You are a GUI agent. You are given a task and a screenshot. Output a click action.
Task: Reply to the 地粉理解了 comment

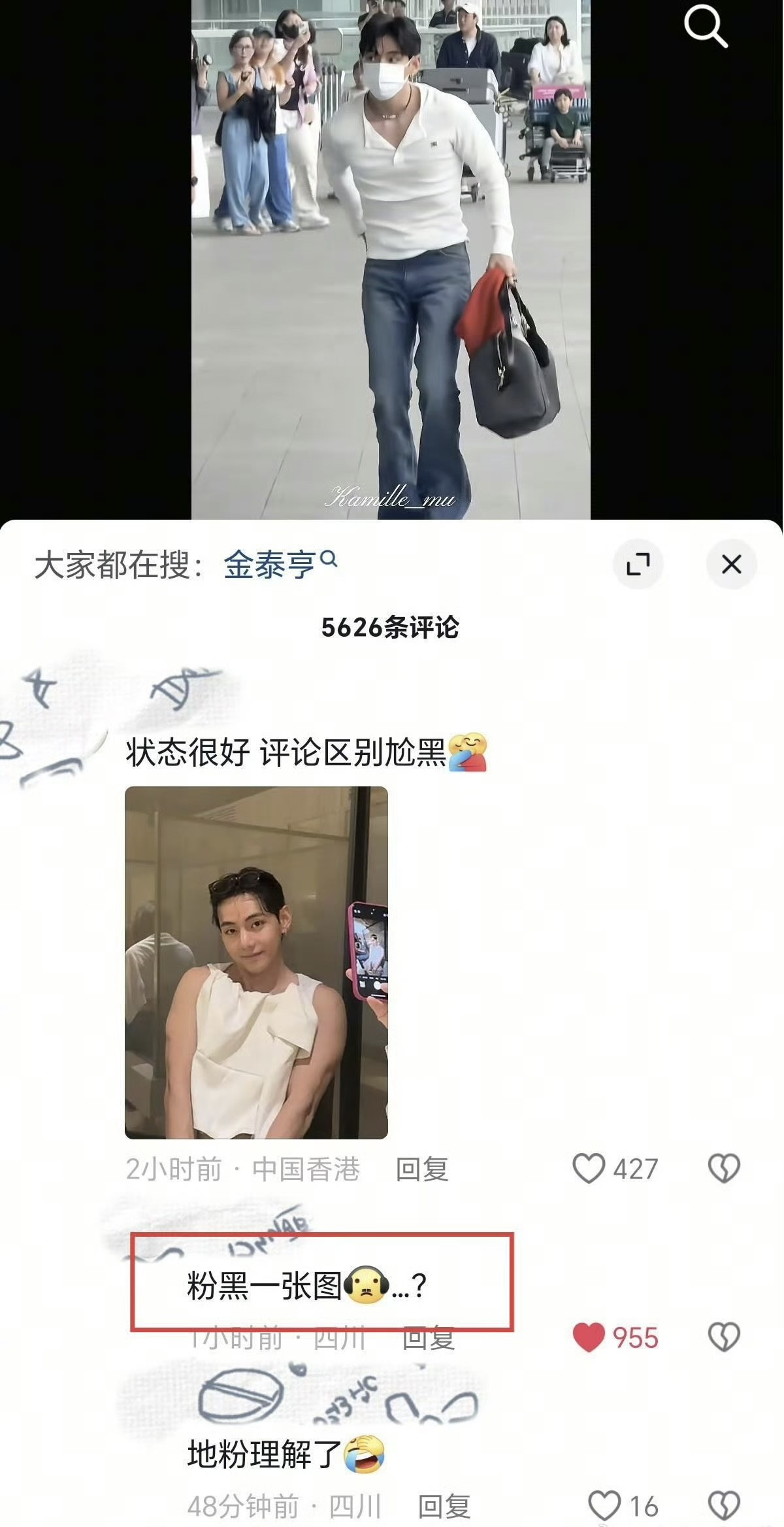(x=444, y=1507)
